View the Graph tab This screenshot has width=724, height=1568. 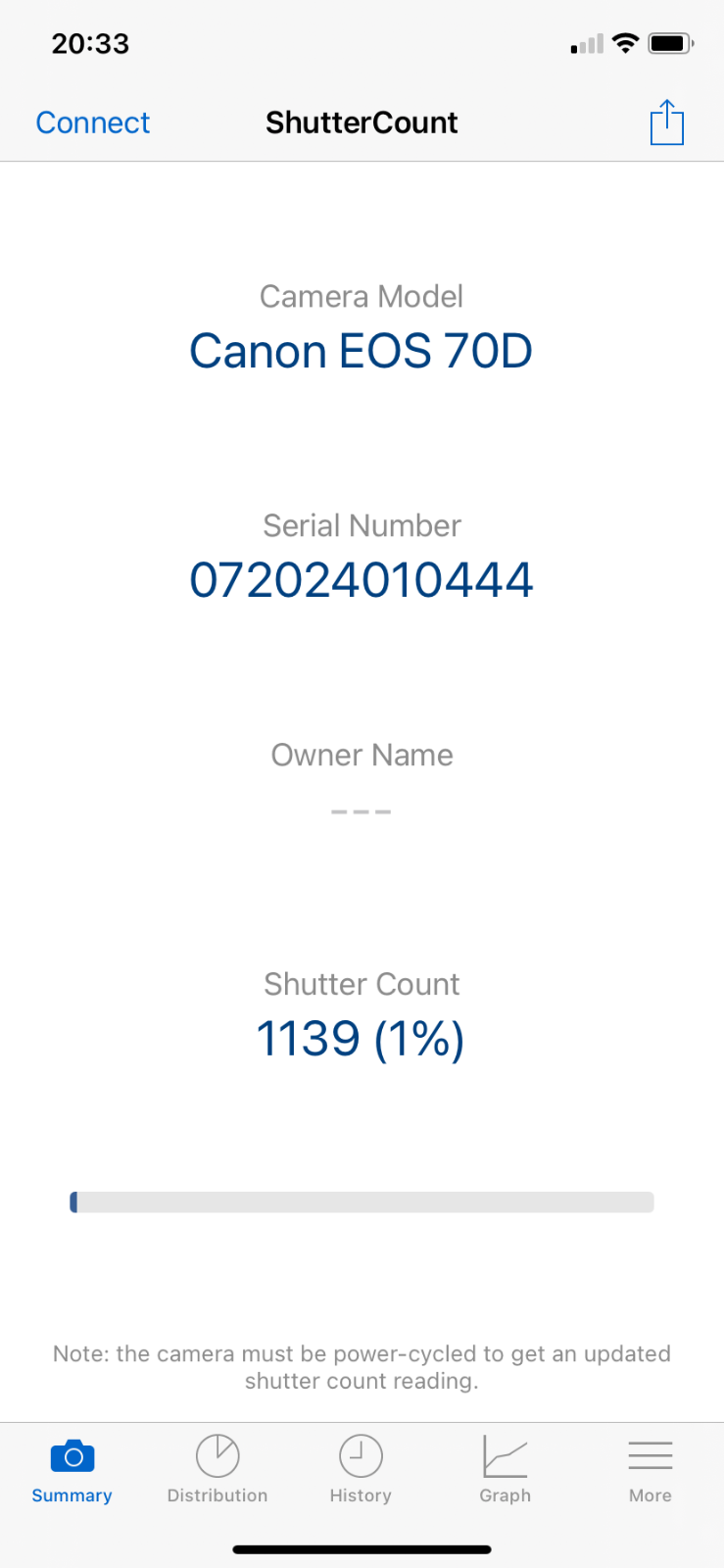click(x=506, y=1472)
